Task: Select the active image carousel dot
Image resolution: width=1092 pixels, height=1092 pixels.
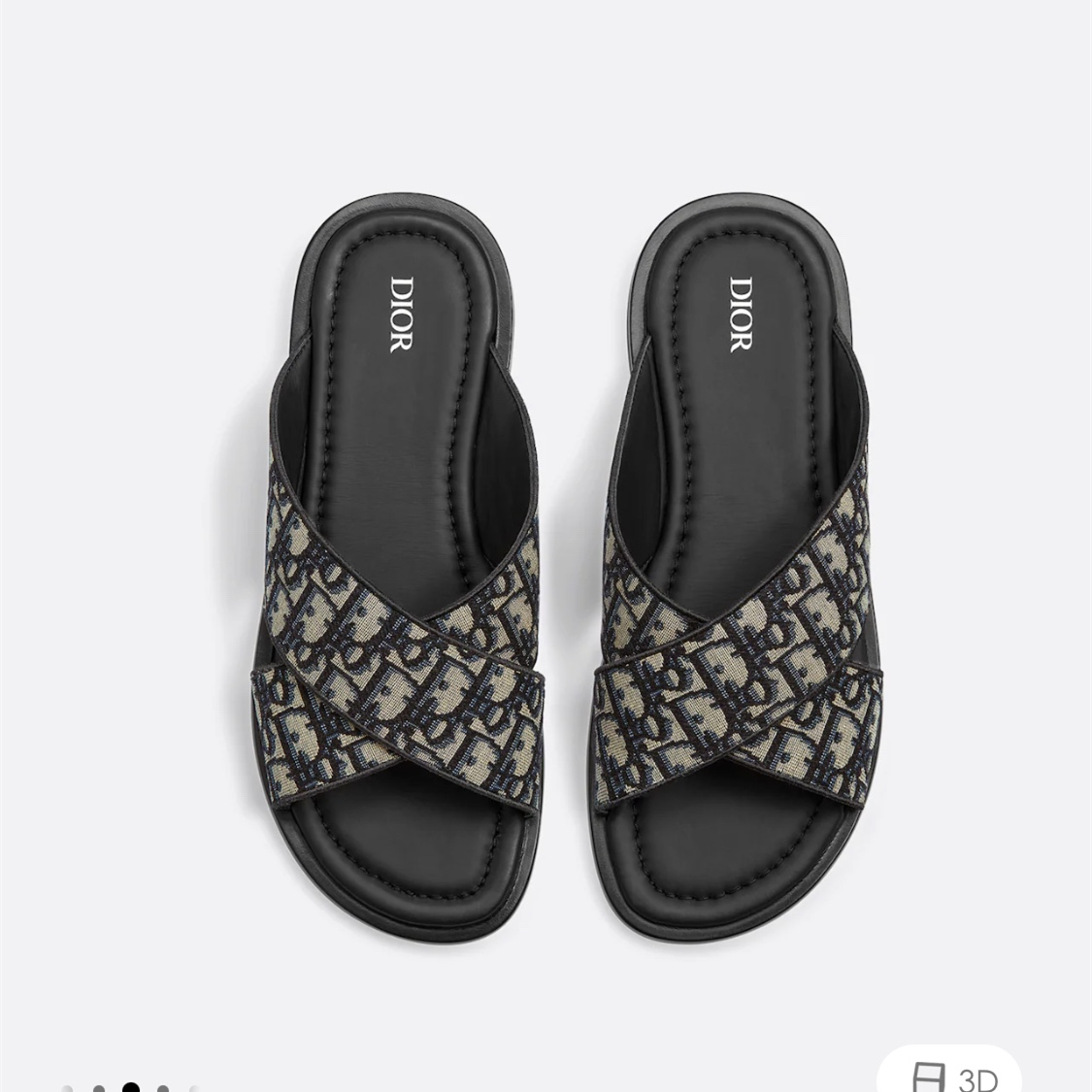Action: [x=131, y=1088]
